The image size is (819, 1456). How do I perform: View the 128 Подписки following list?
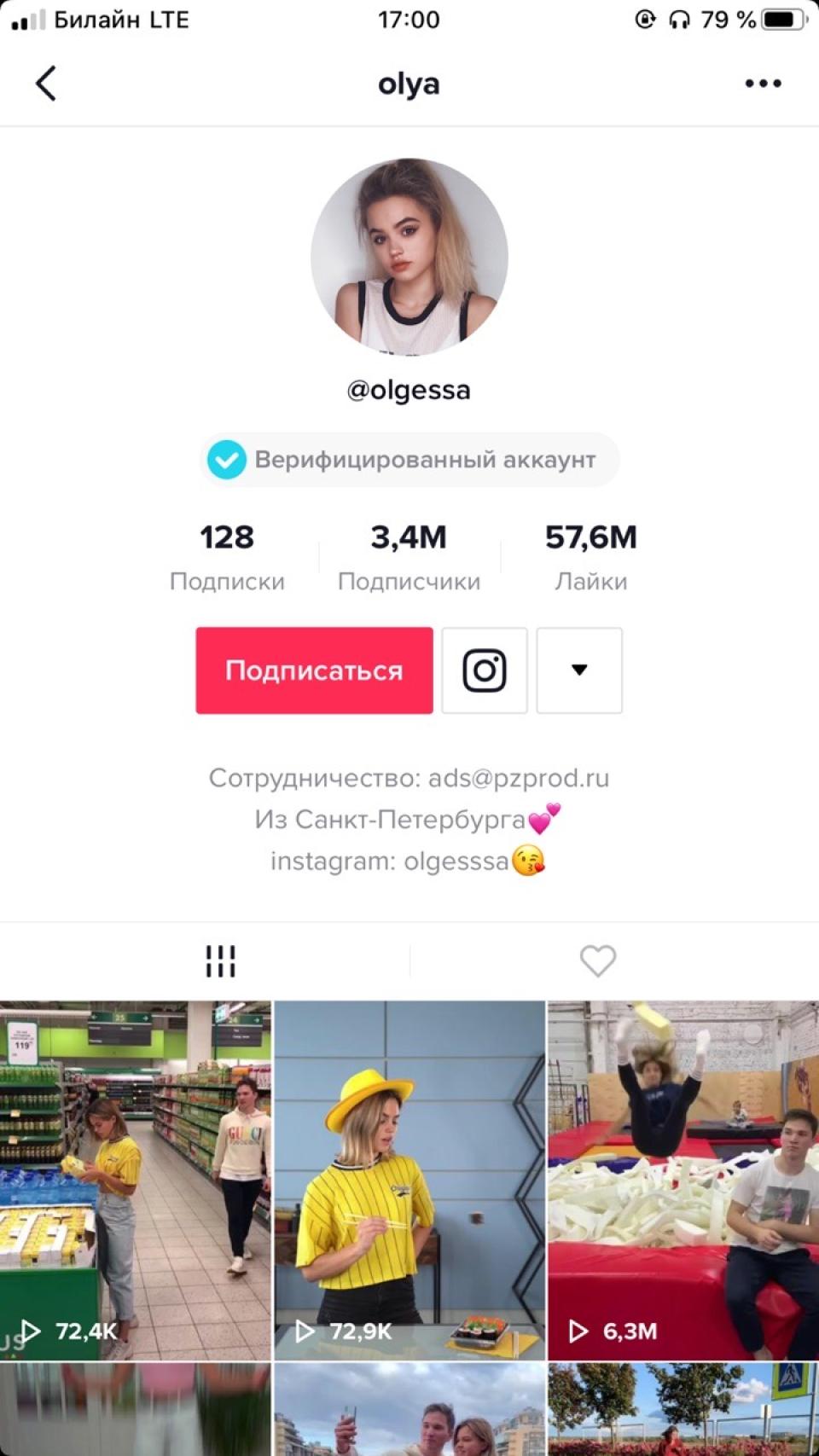pyautogui.click(x=227, y=556)
